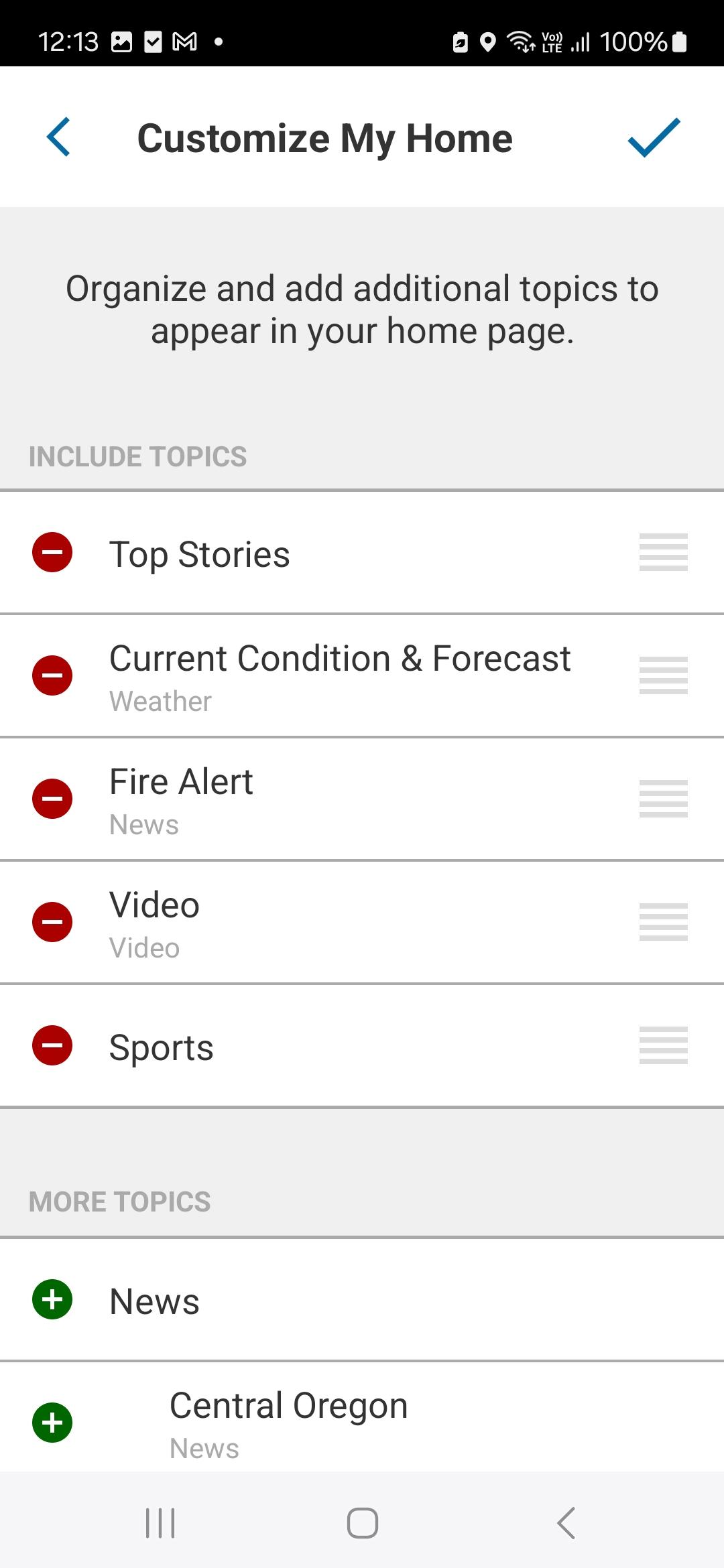Remove Sports from included topics
The height and width of the screenshot is (1568, 724).
pyautogui.click(x=52, y=1045)
